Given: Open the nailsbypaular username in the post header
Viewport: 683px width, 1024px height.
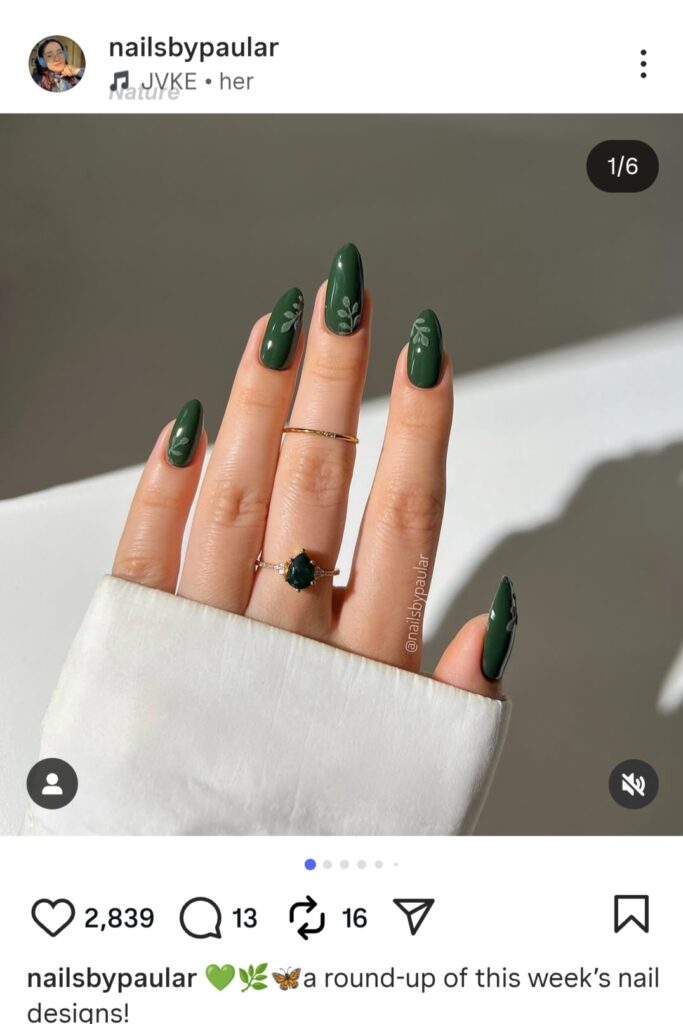Looking at the screenshot, I should click(193, 47).
